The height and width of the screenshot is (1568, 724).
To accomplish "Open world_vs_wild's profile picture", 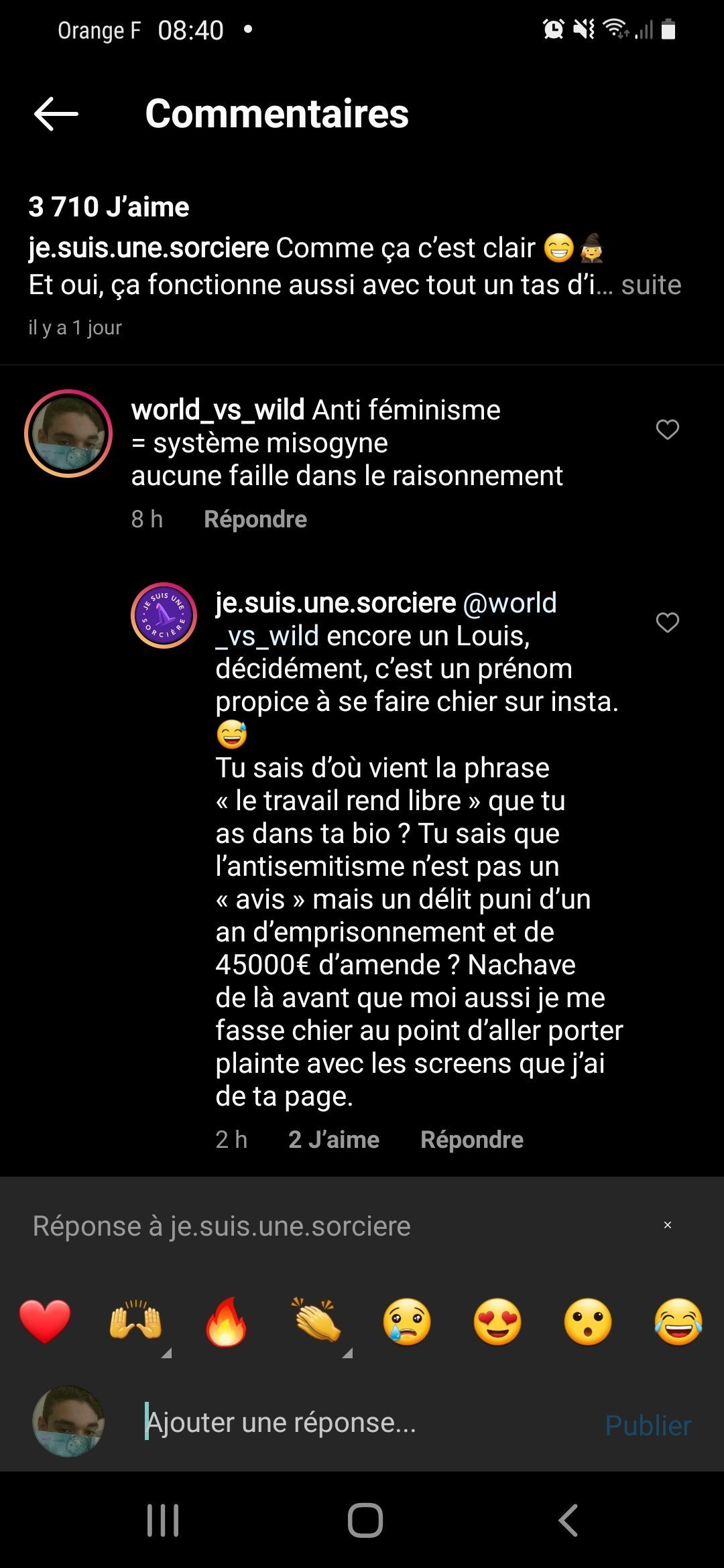I will (x=68, y=434).
